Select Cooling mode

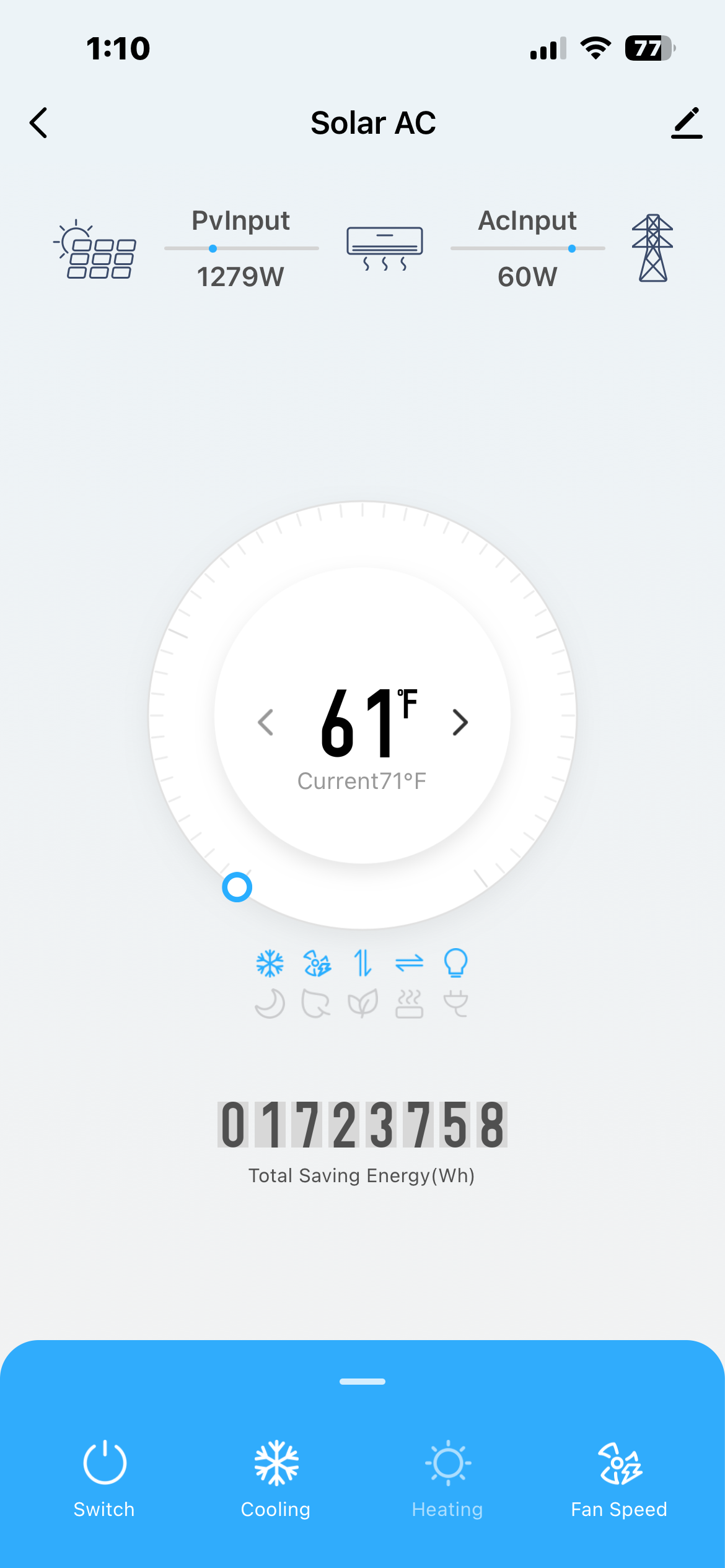[276, 1477]
